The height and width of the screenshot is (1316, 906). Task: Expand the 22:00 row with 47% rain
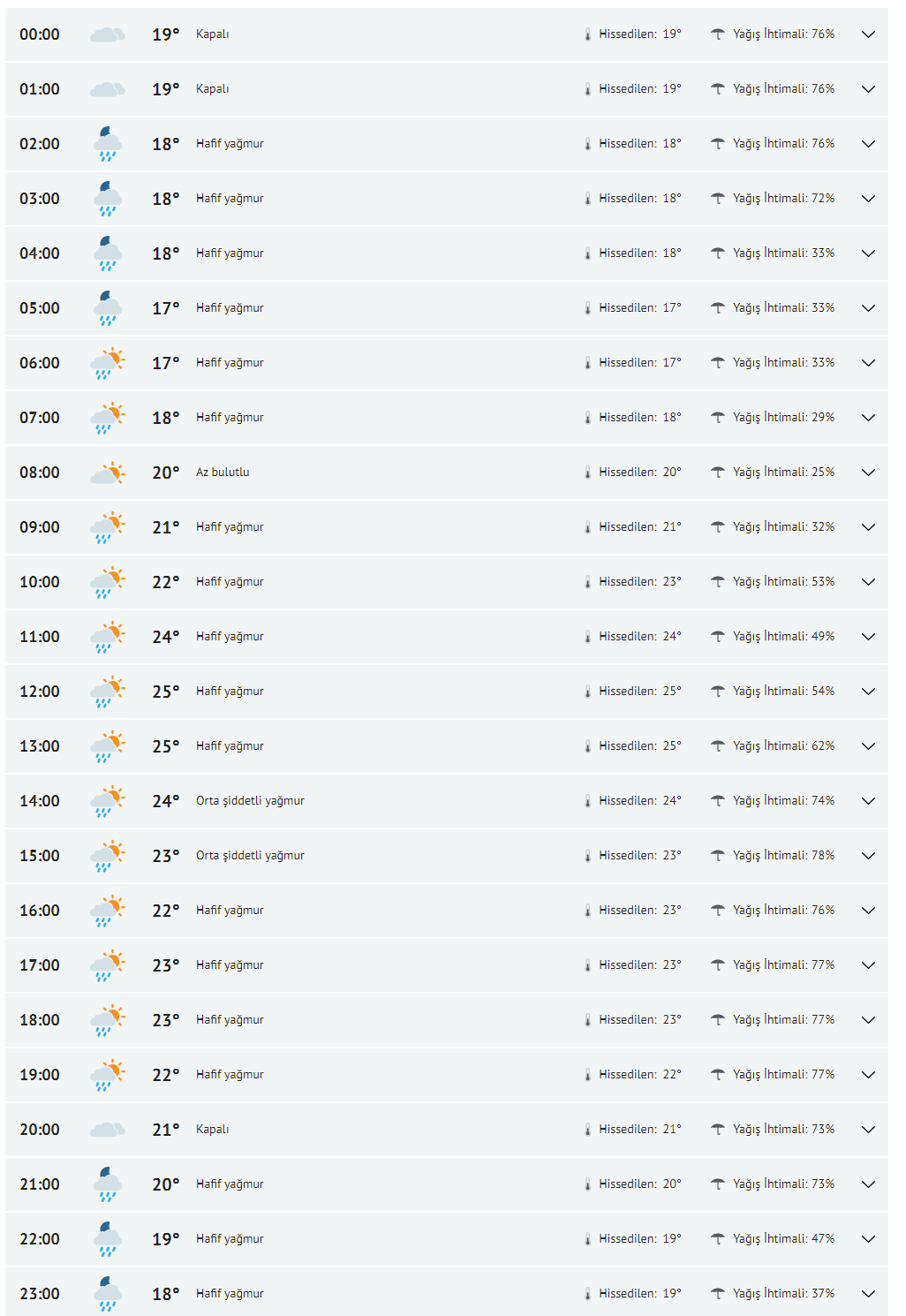868,1239
